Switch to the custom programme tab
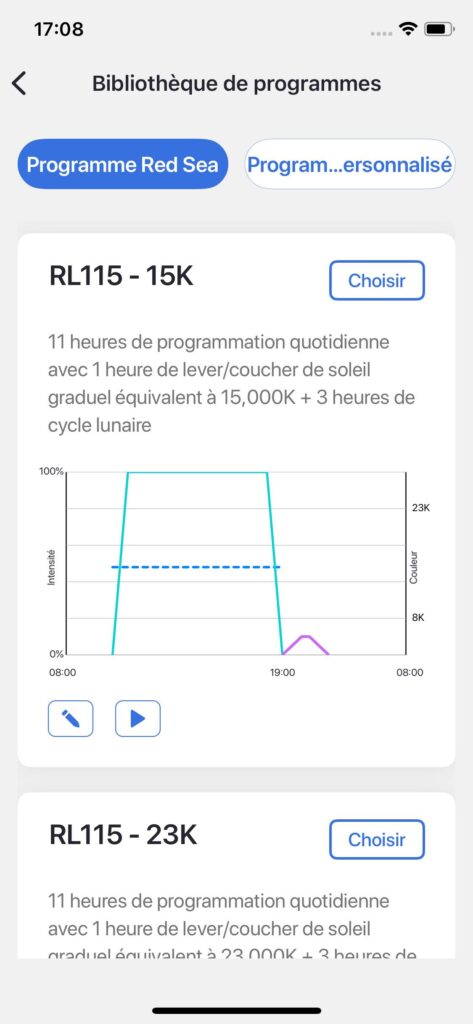The height and width of the screenshot is (1024, 473). pyautogui.click(x=350, y=164)
